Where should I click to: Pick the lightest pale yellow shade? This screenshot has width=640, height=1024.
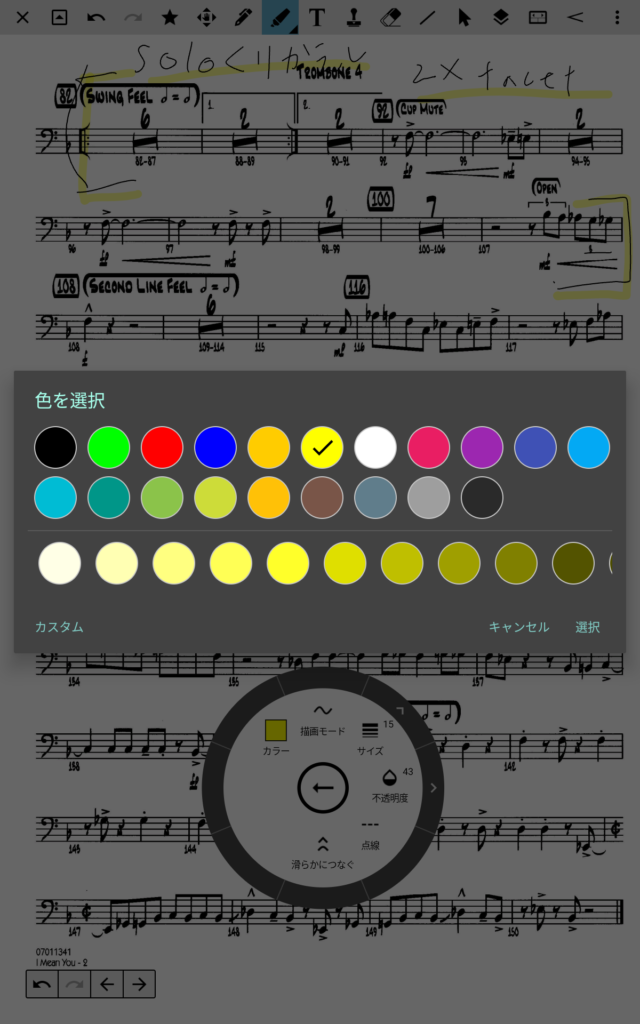tap(60, 563)
